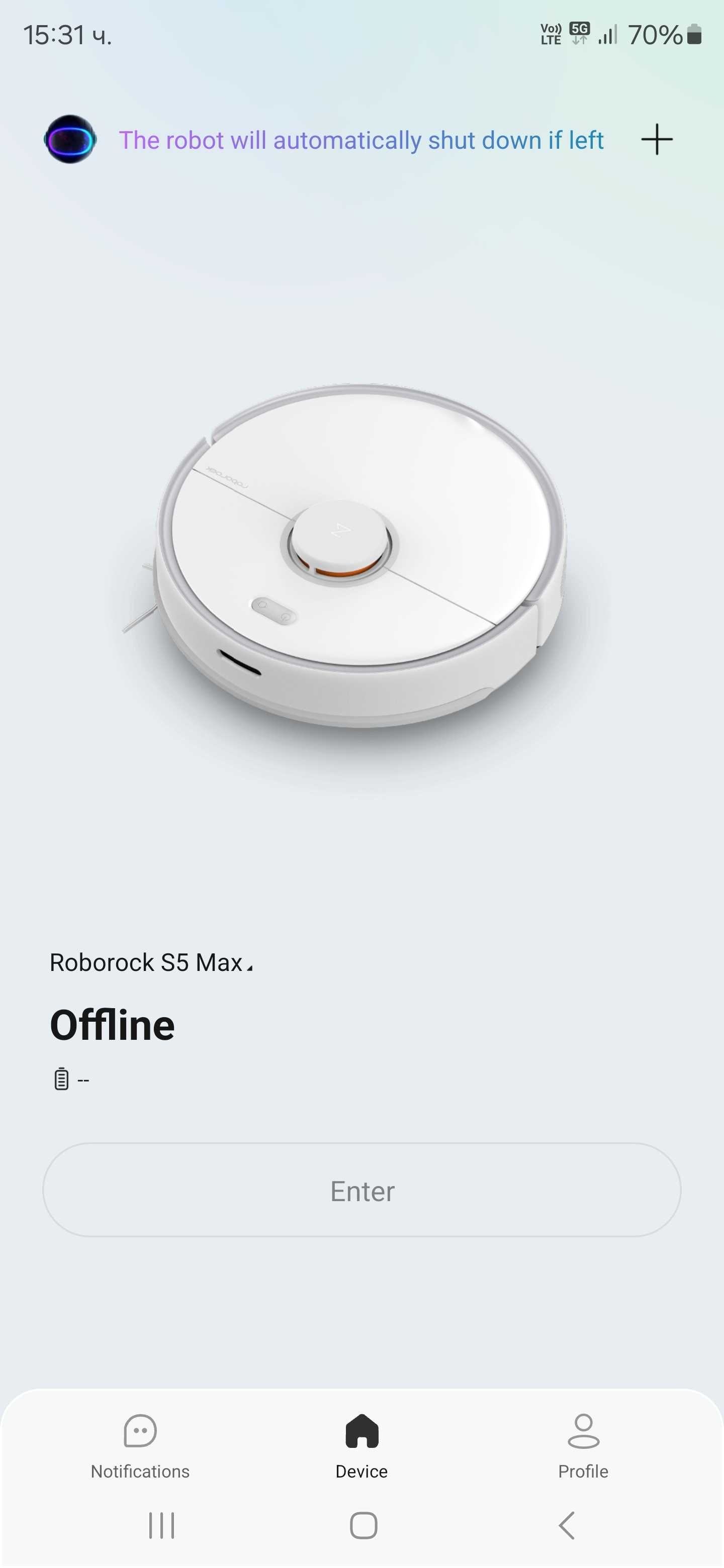Open the assistant orb icon

pos(70,139)
